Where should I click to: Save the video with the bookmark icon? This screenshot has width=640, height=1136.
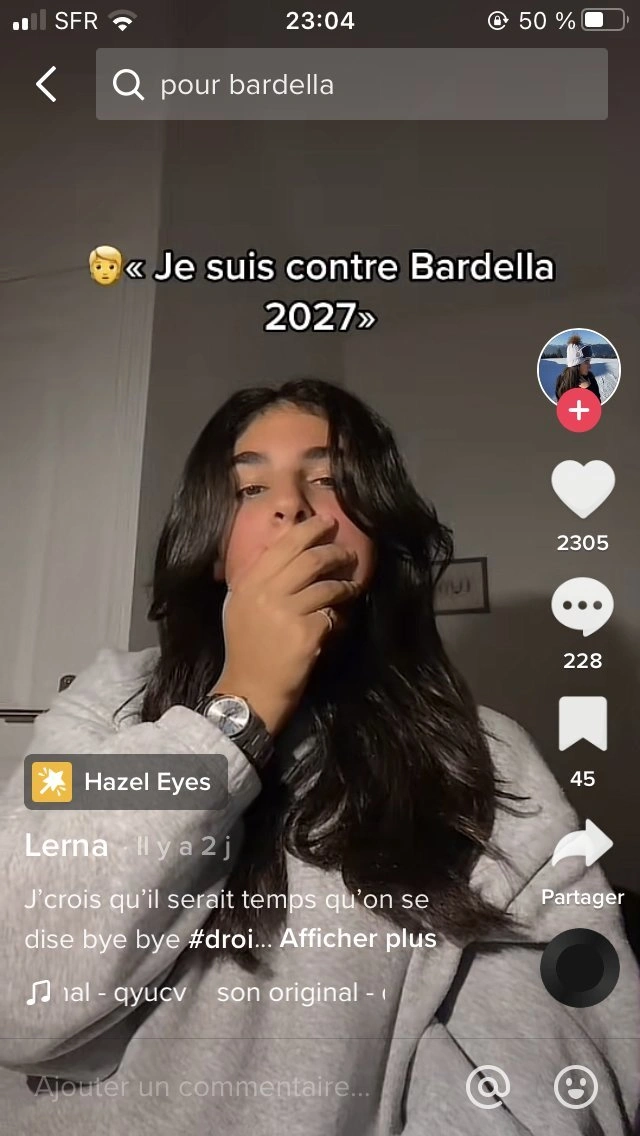tap(583, 724)
